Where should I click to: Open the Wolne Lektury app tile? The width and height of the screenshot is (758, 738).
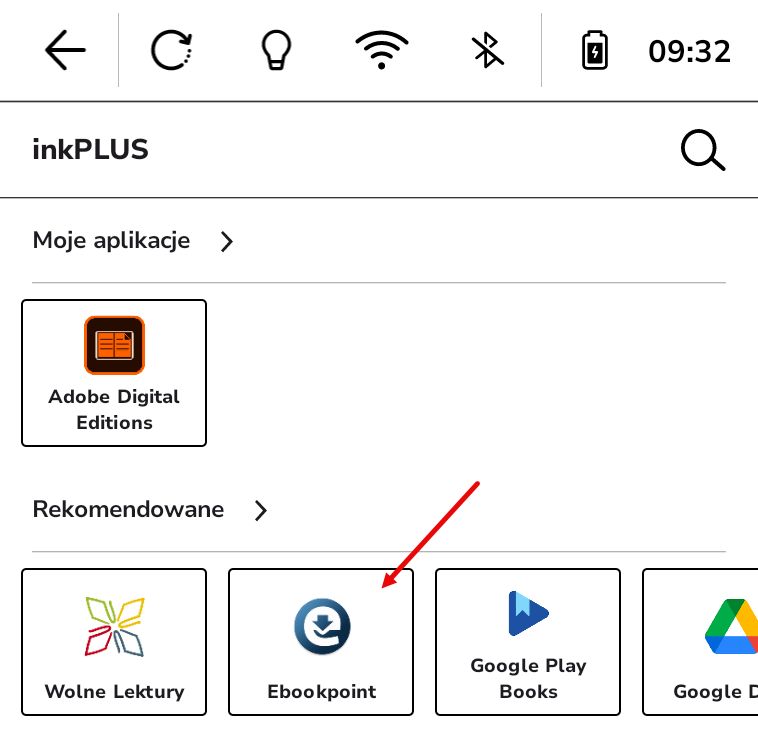(x=114, y=642)
